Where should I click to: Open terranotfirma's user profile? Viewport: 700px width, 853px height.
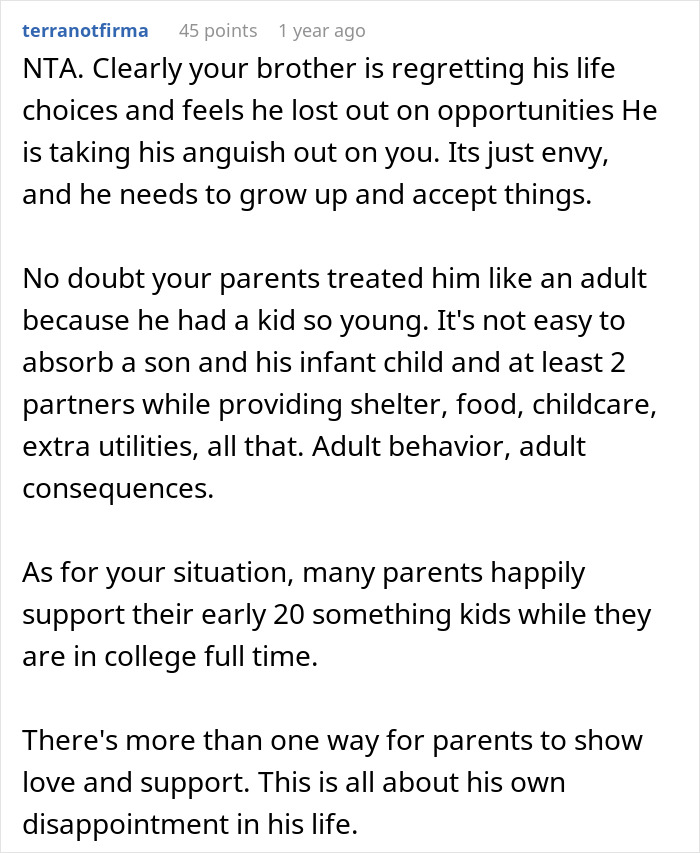85,31
